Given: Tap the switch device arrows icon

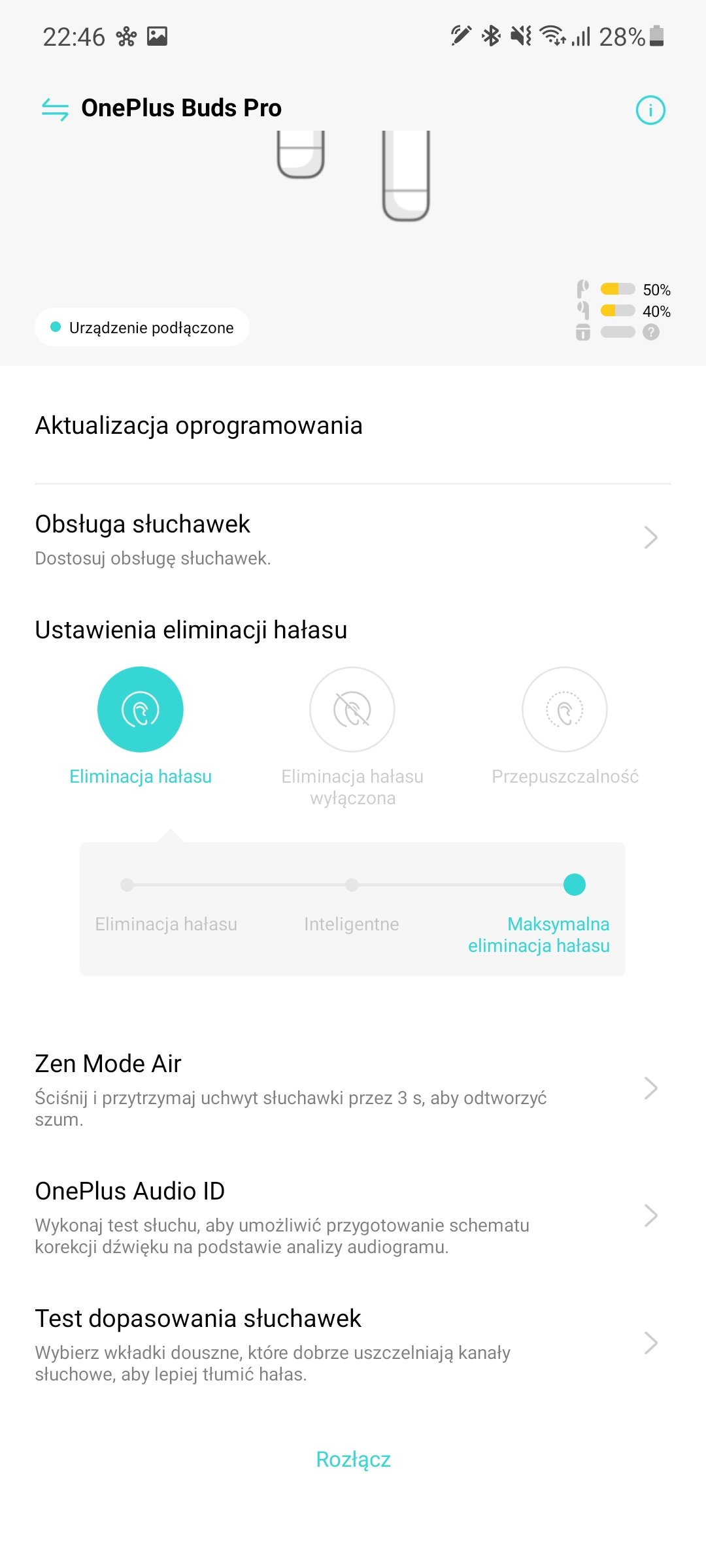Looking at the screenshot, I should click(x=55, y=109).
